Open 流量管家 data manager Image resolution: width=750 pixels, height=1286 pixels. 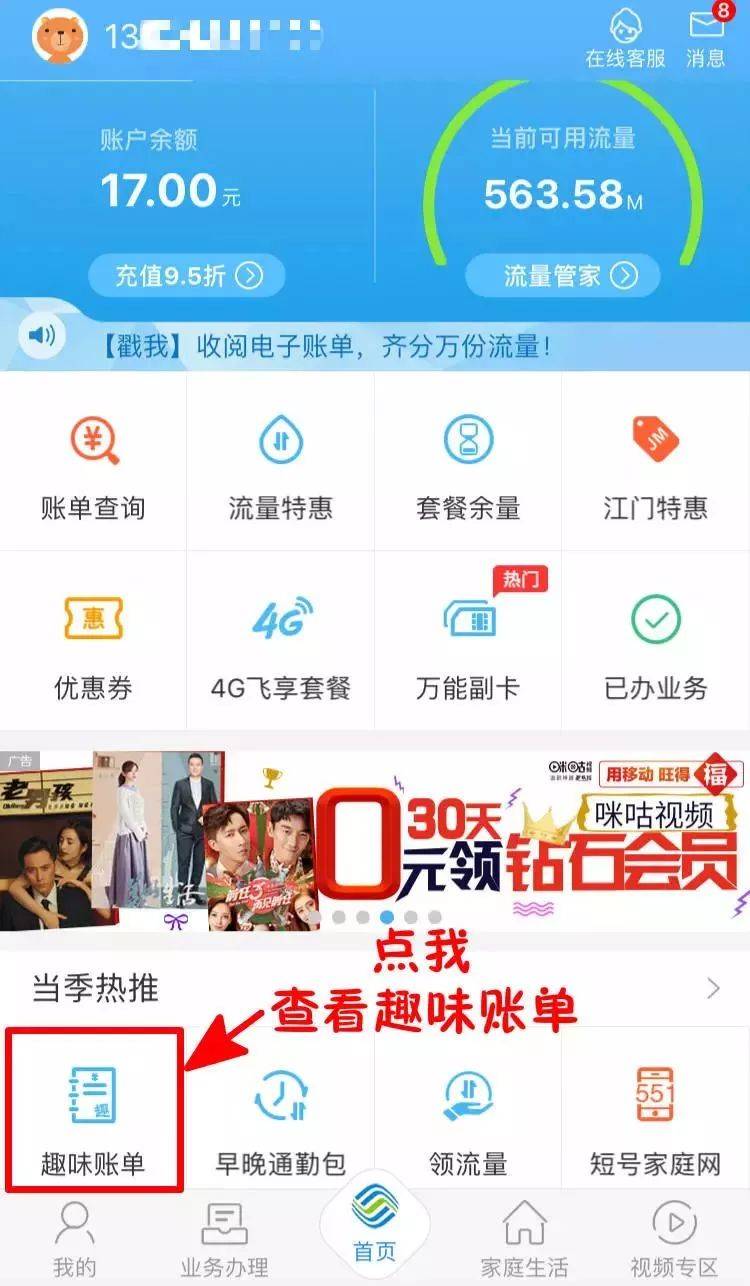(562, 275)
